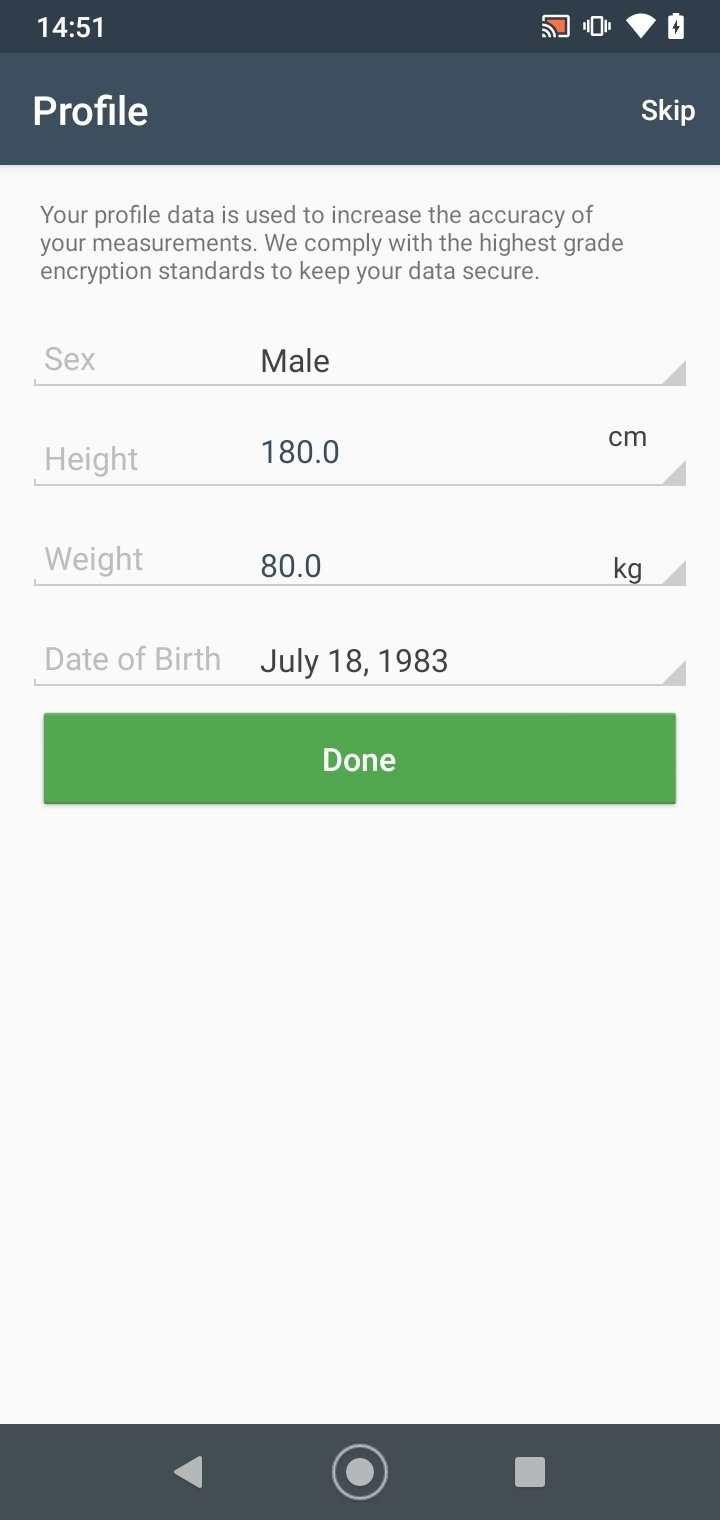The height and width of the screenshot is (1520, 720).
Task: Open the Date of Birth picker
Action: pyautogui.click(x=472, y=661)
